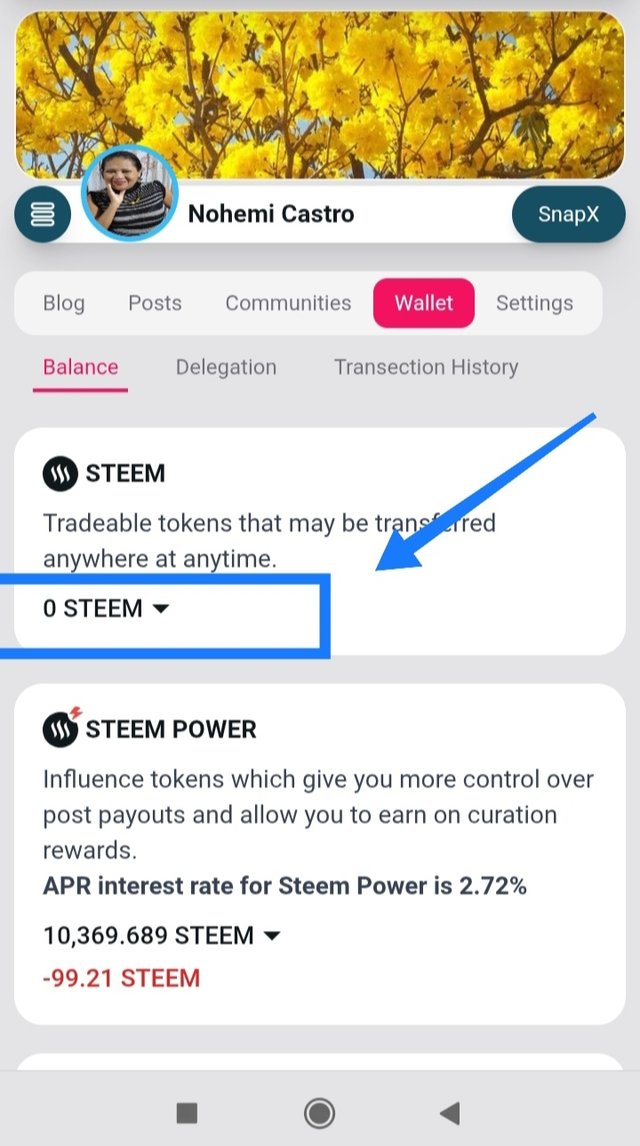Select the Wallet tab
Viewport: 640px width, 1146px height.
click(x=423, y=303)
